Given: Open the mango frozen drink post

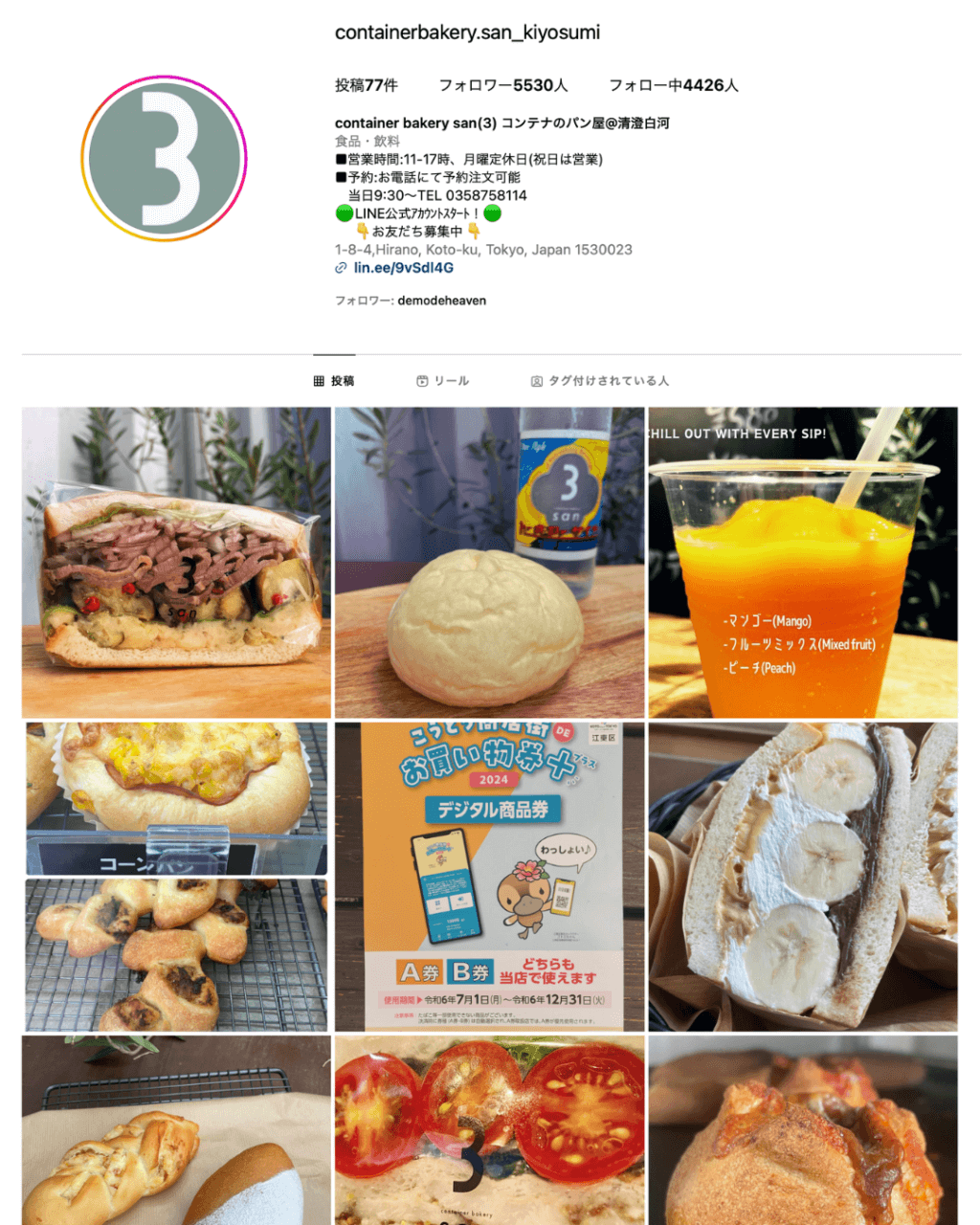Looking at the screenshot, I should [x=802, y=563].
